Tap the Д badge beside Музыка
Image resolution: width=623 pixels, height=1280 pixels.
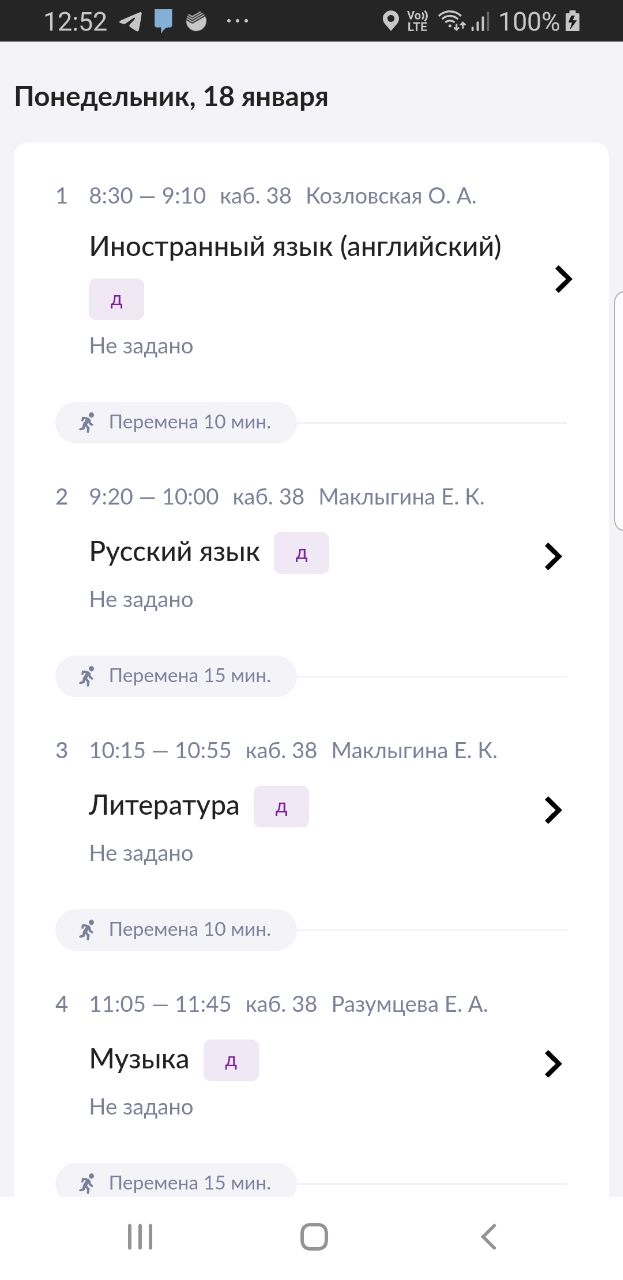(231, 1061)
